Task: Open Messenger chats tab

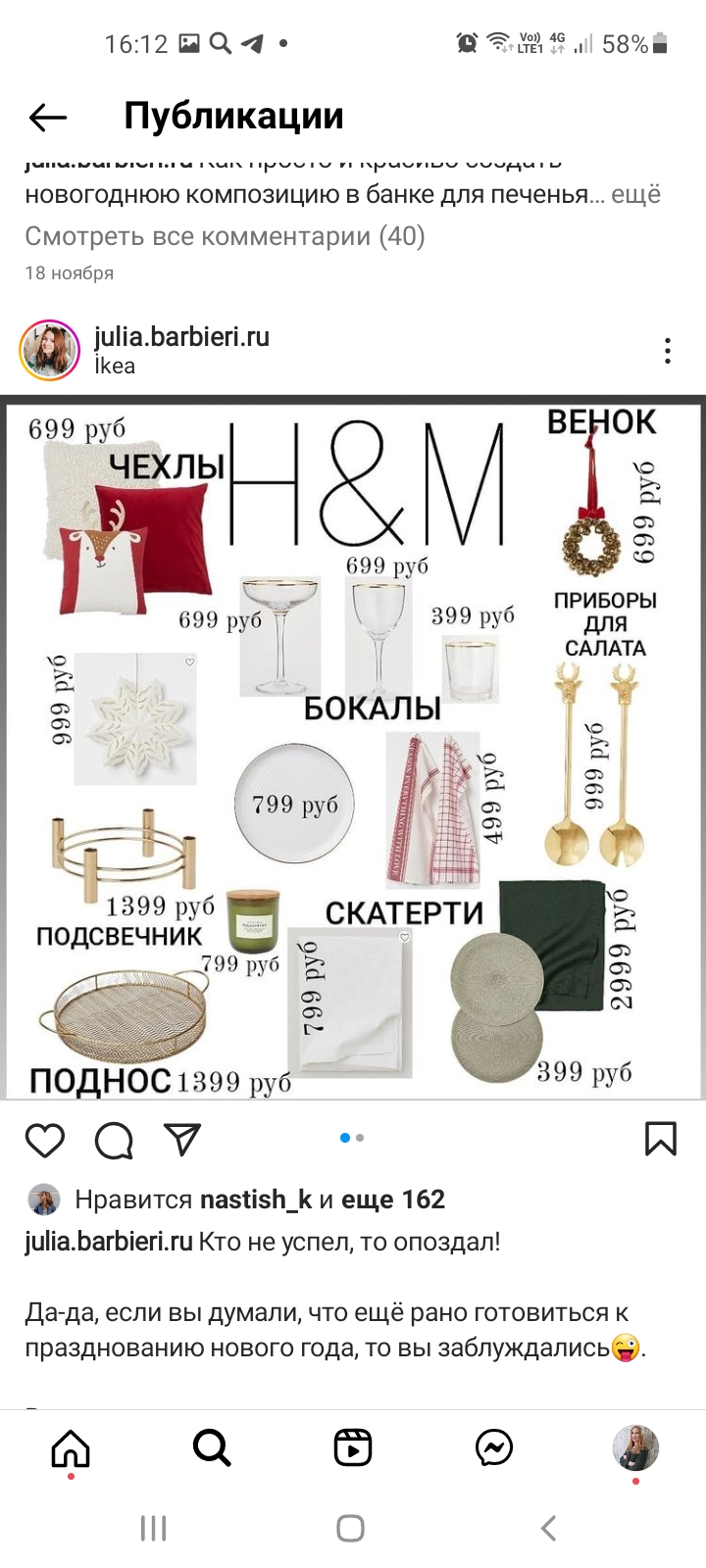Action: pos(494,1447)
